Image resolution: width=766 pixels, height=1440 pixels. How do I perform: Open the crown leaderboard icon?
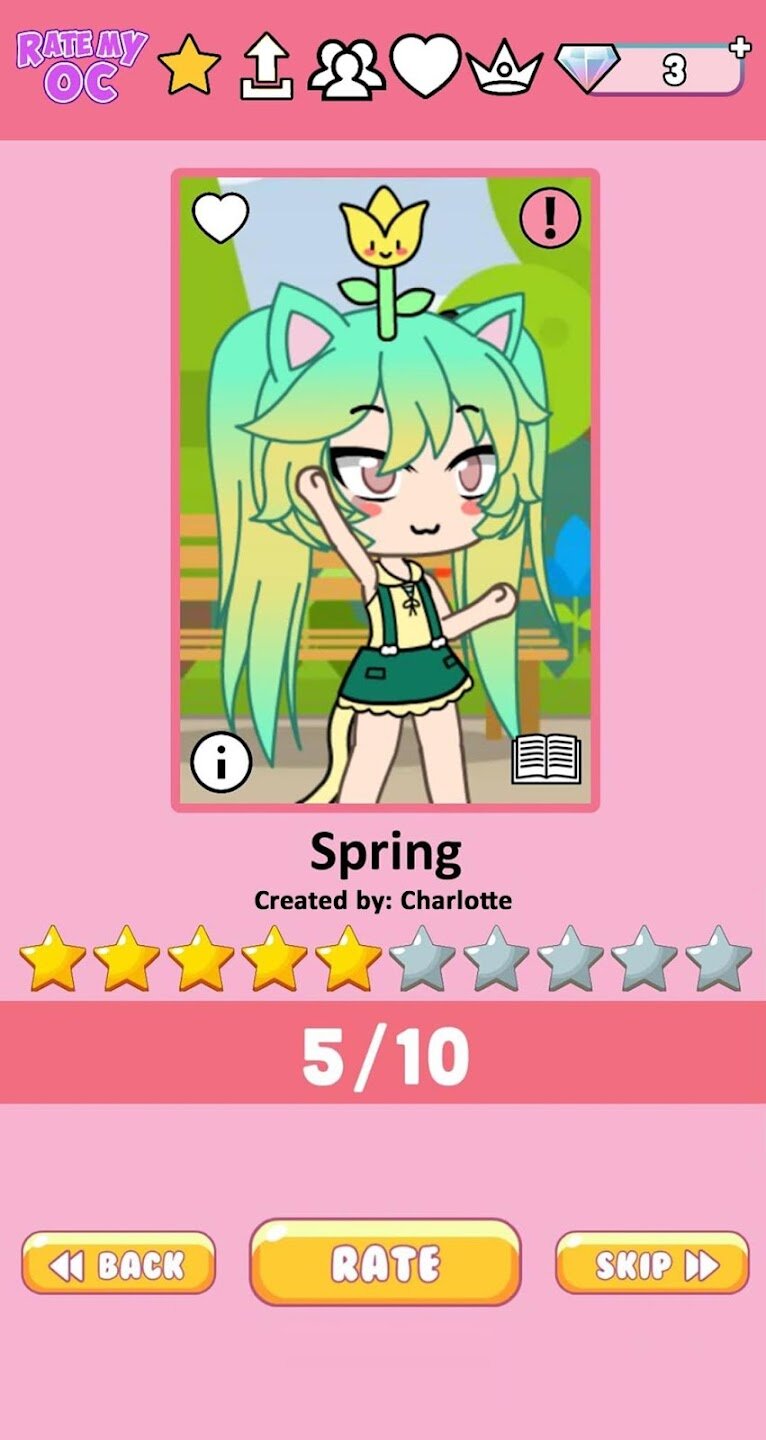pos(505,68)
